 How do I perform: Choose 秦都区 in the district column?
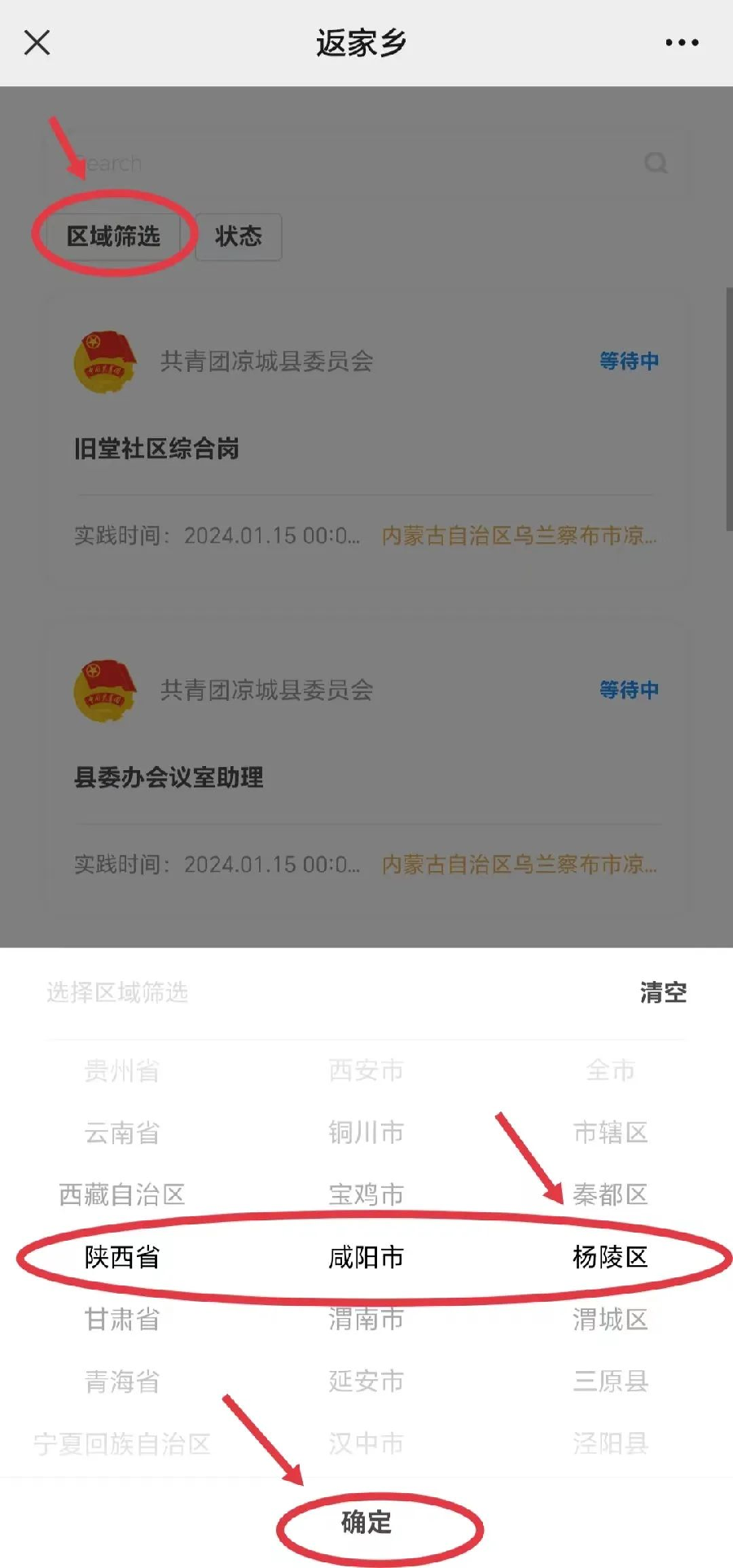(610, 1194)
